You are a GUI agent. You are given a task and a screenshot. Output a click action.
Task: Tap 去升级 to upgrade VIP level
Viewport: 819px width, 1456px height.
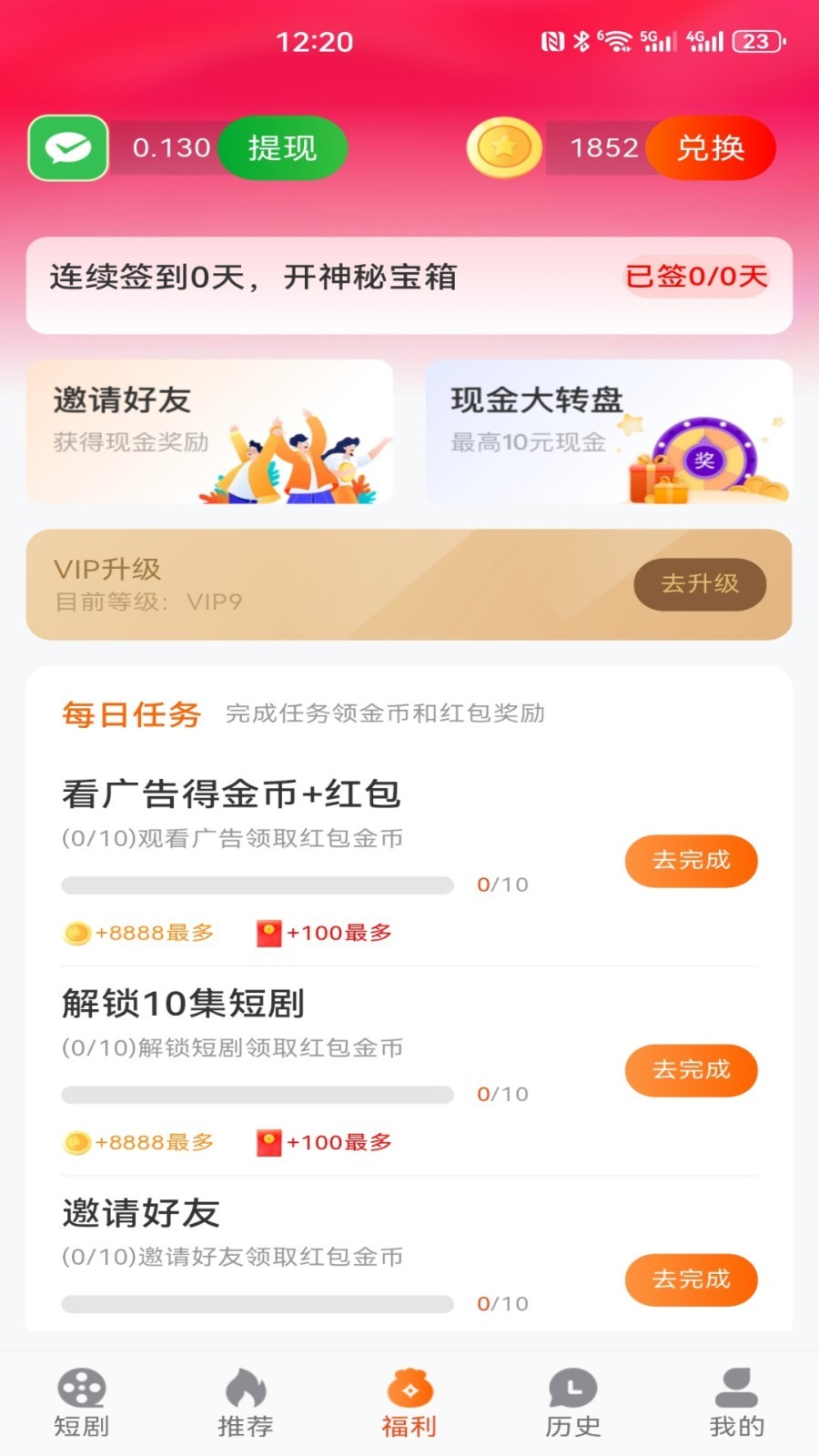tap(700, 583)
